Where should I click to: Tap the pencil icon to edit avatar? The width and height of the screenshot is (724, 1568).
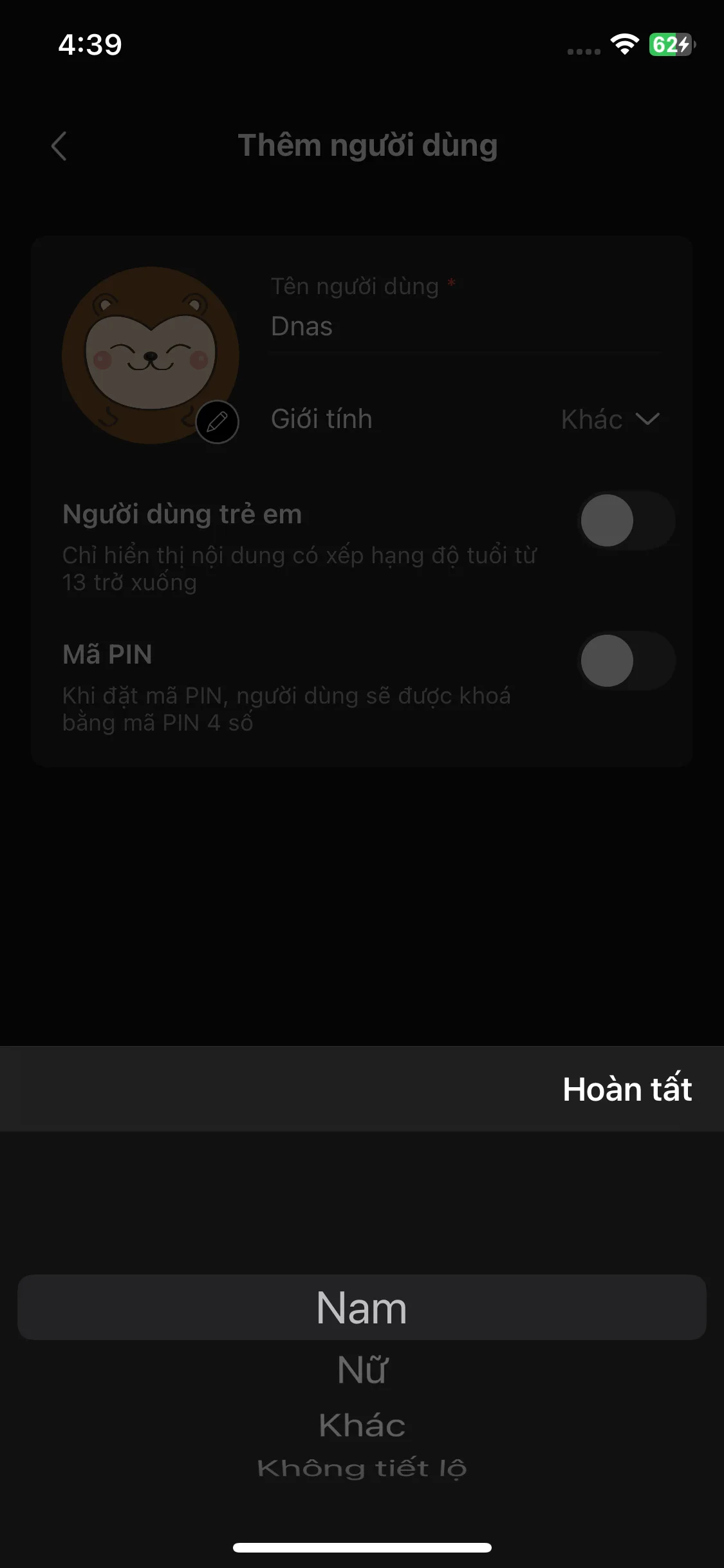point(216,423)
